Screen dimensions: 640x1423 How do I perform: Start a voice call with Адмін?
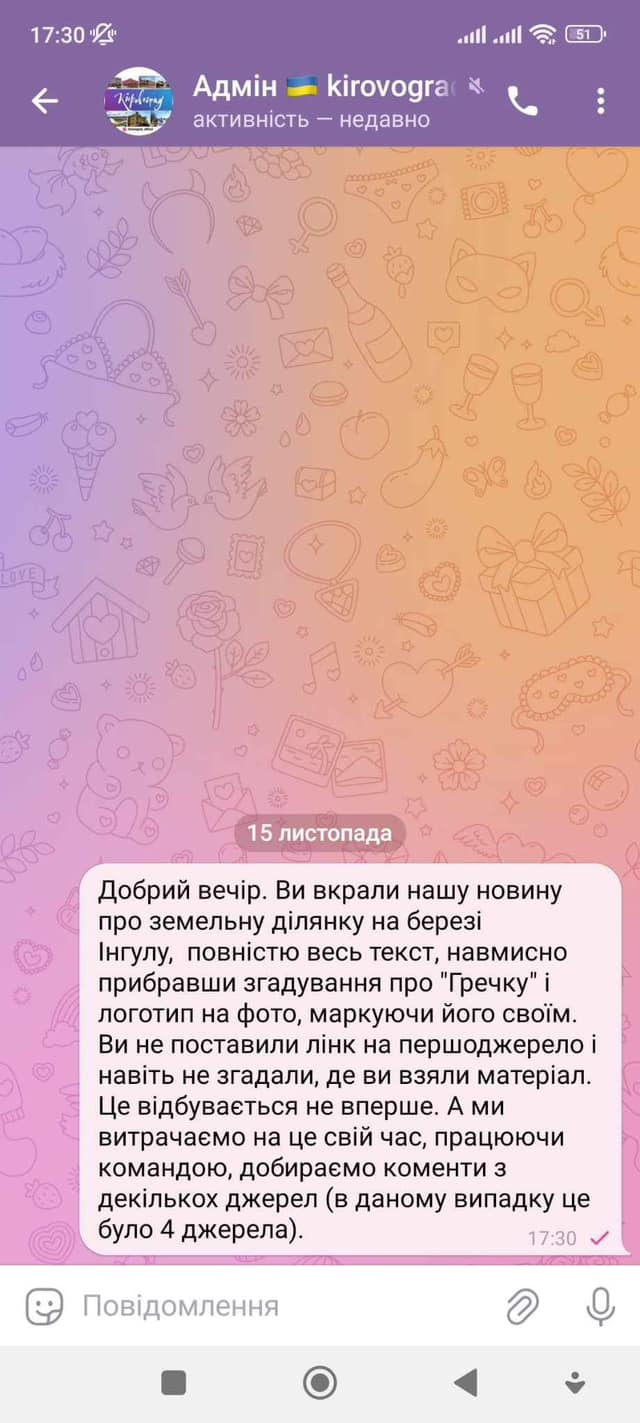point(522,100)
